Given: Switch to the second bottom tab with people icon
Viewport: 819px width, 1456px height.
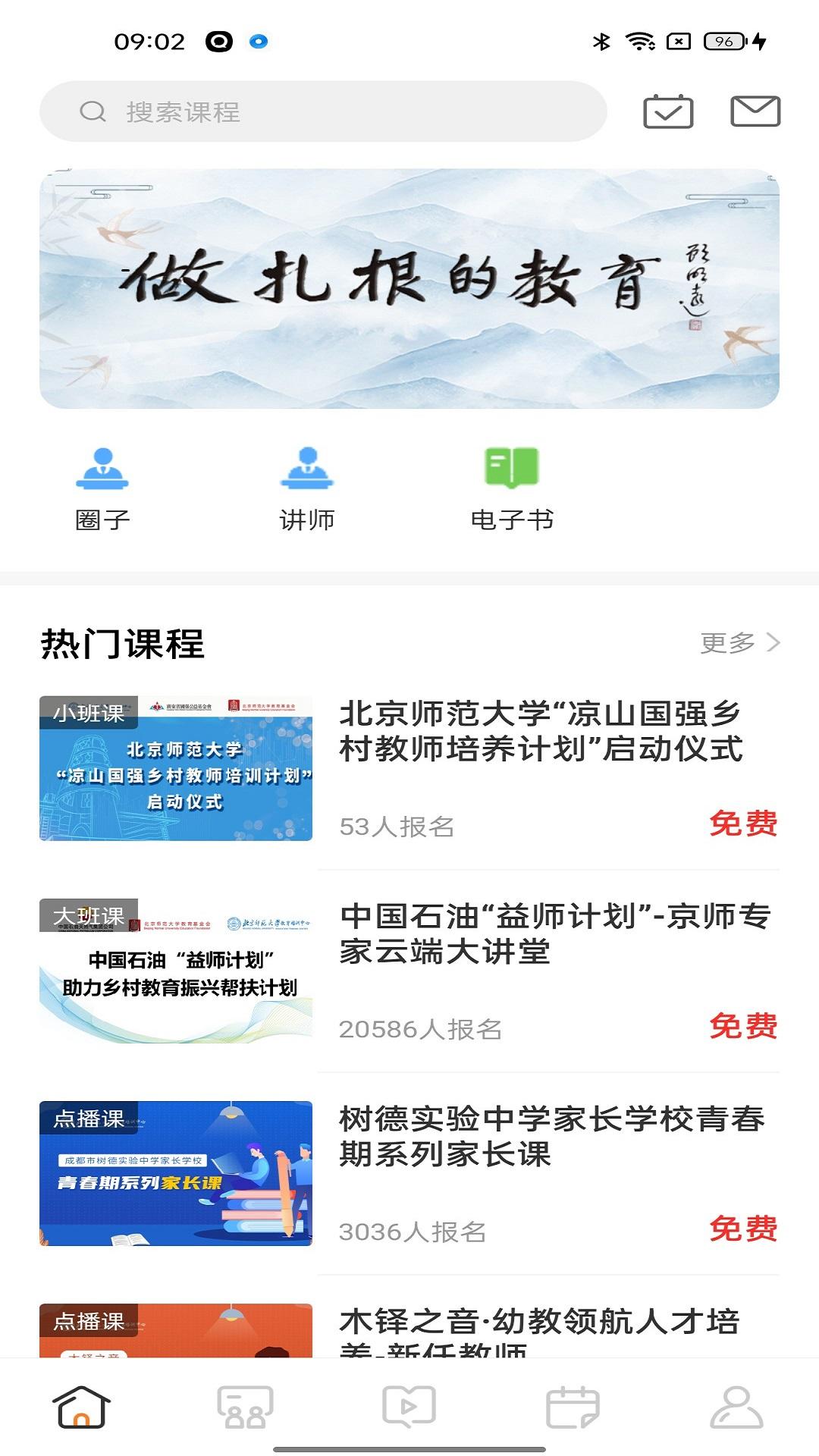Looking at the screenshot, I should click(245, 1407).
